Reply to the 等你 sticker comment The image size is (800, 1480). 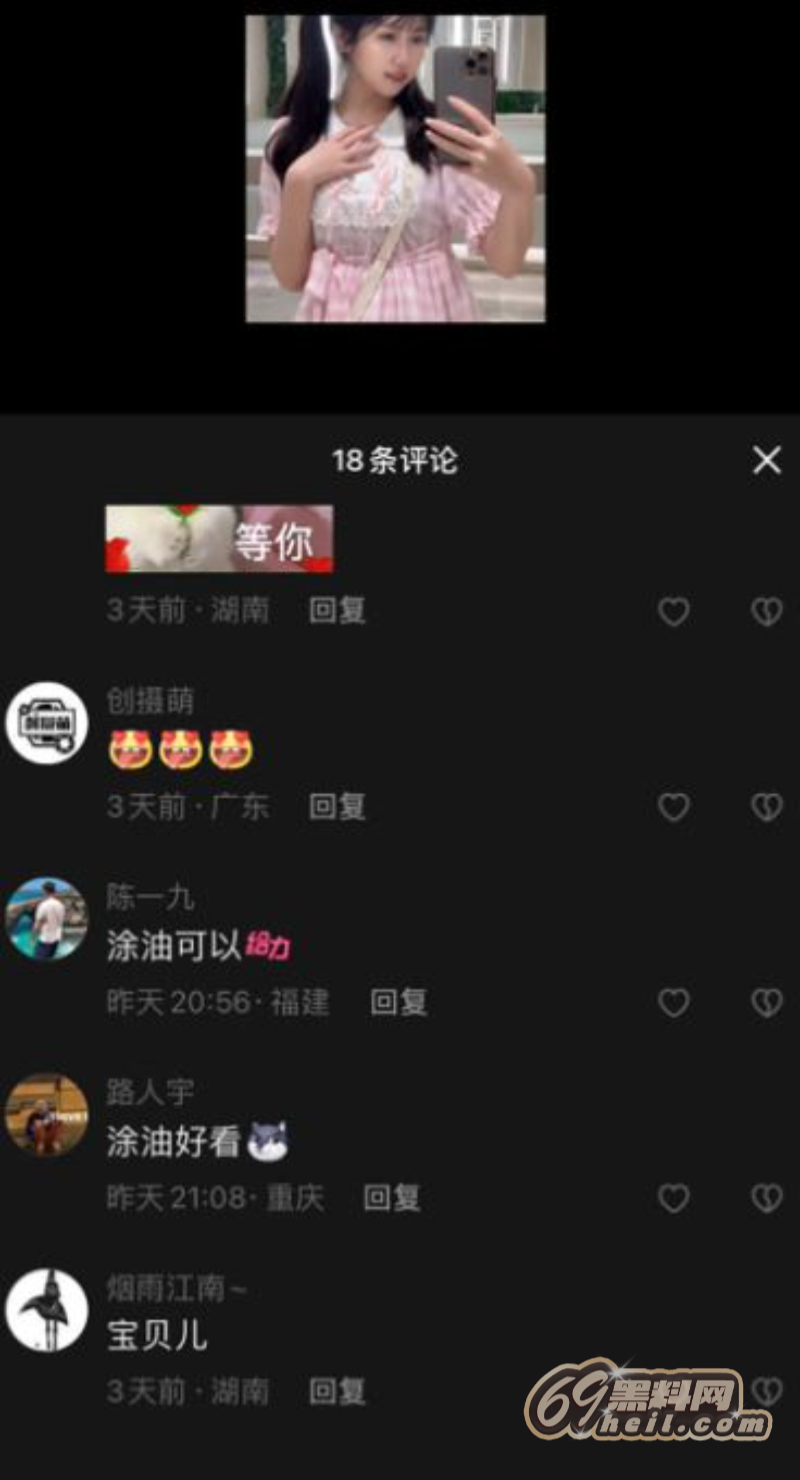[337, 610]
